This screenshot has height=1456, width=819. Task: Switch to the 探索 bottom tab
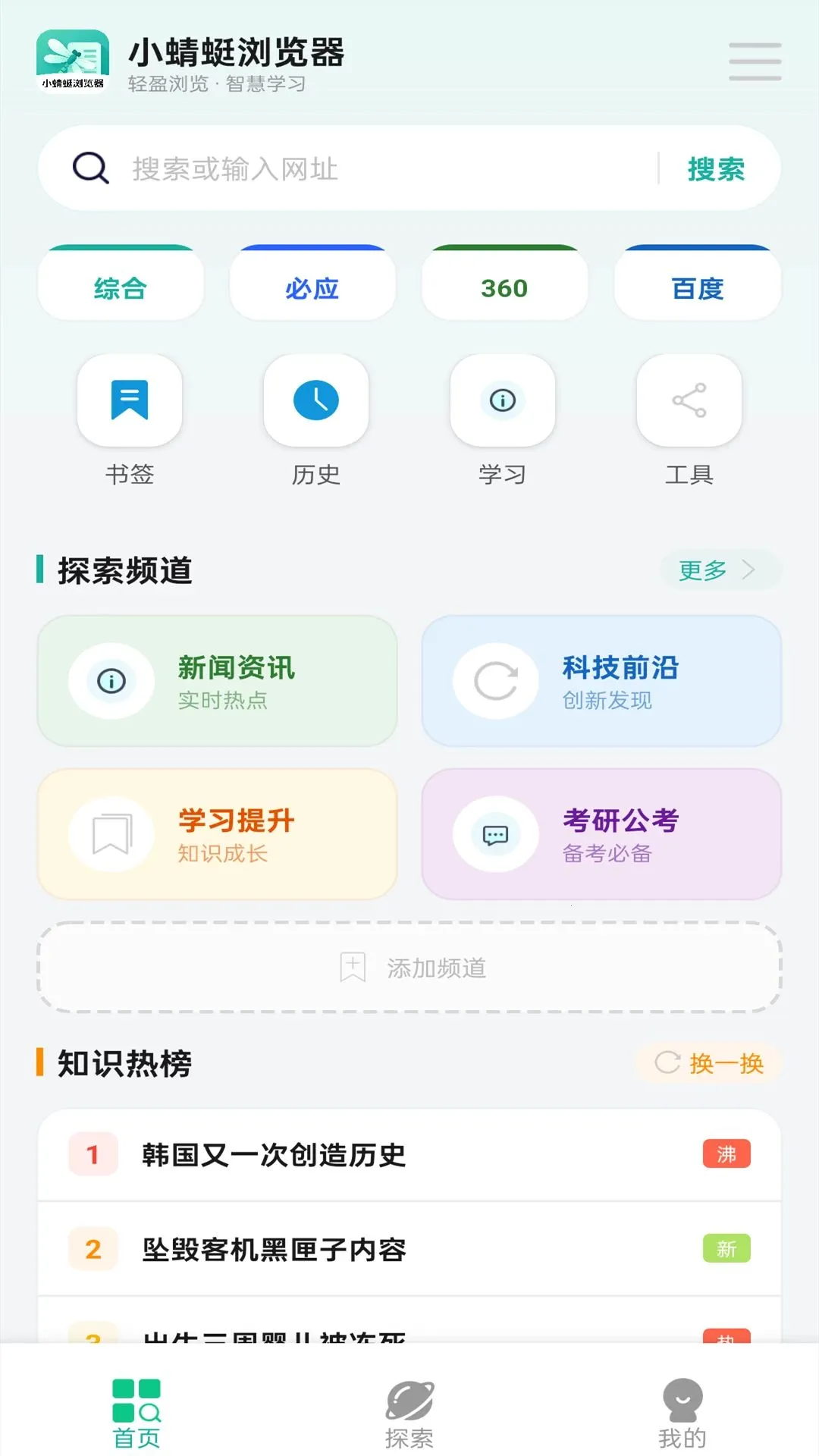[x=409, y=1414]
